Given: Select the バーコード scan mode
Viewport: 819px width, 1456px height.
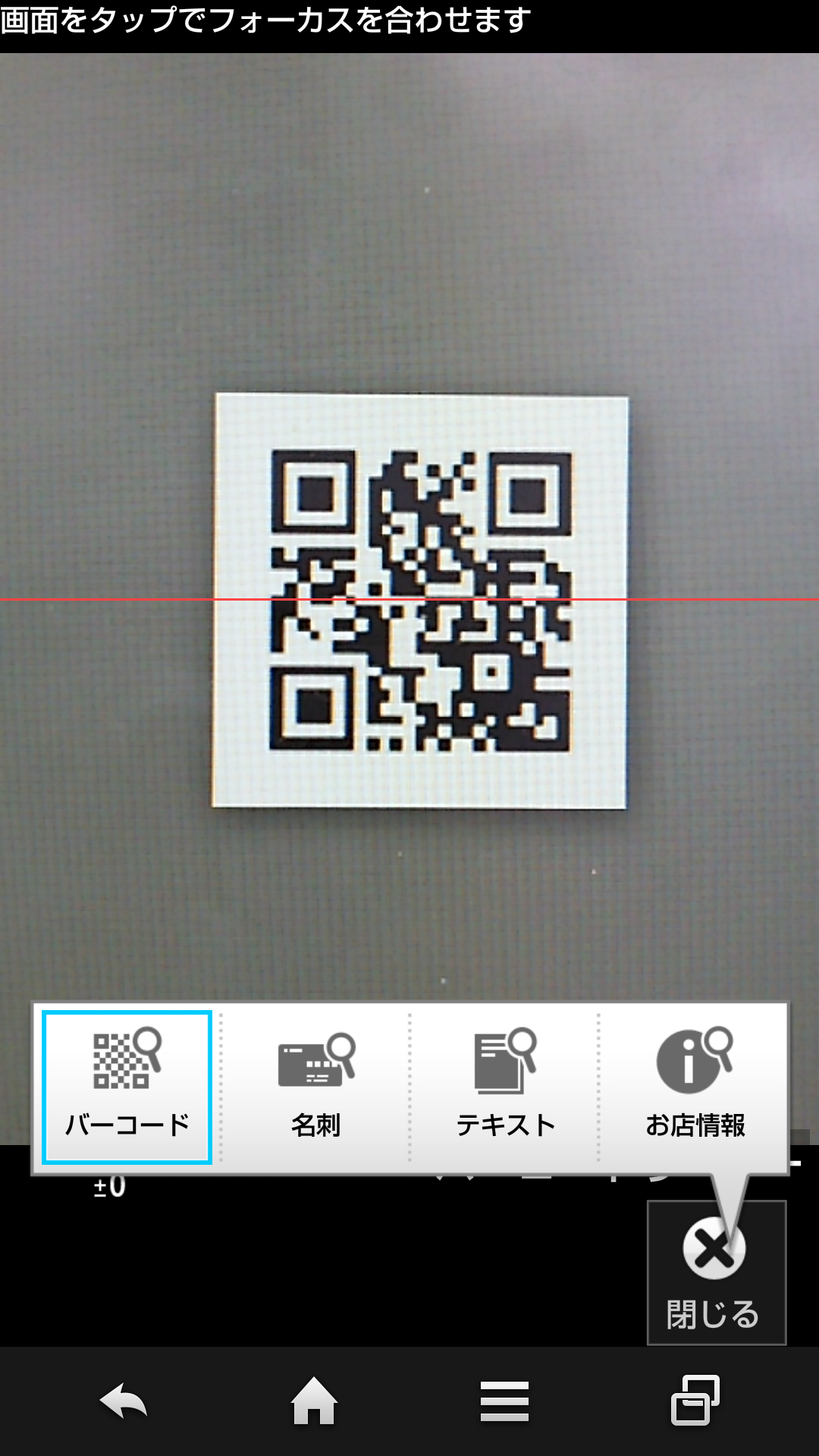Looking at the screenshot, I should pyautogui.click(x=127, y=1087).
